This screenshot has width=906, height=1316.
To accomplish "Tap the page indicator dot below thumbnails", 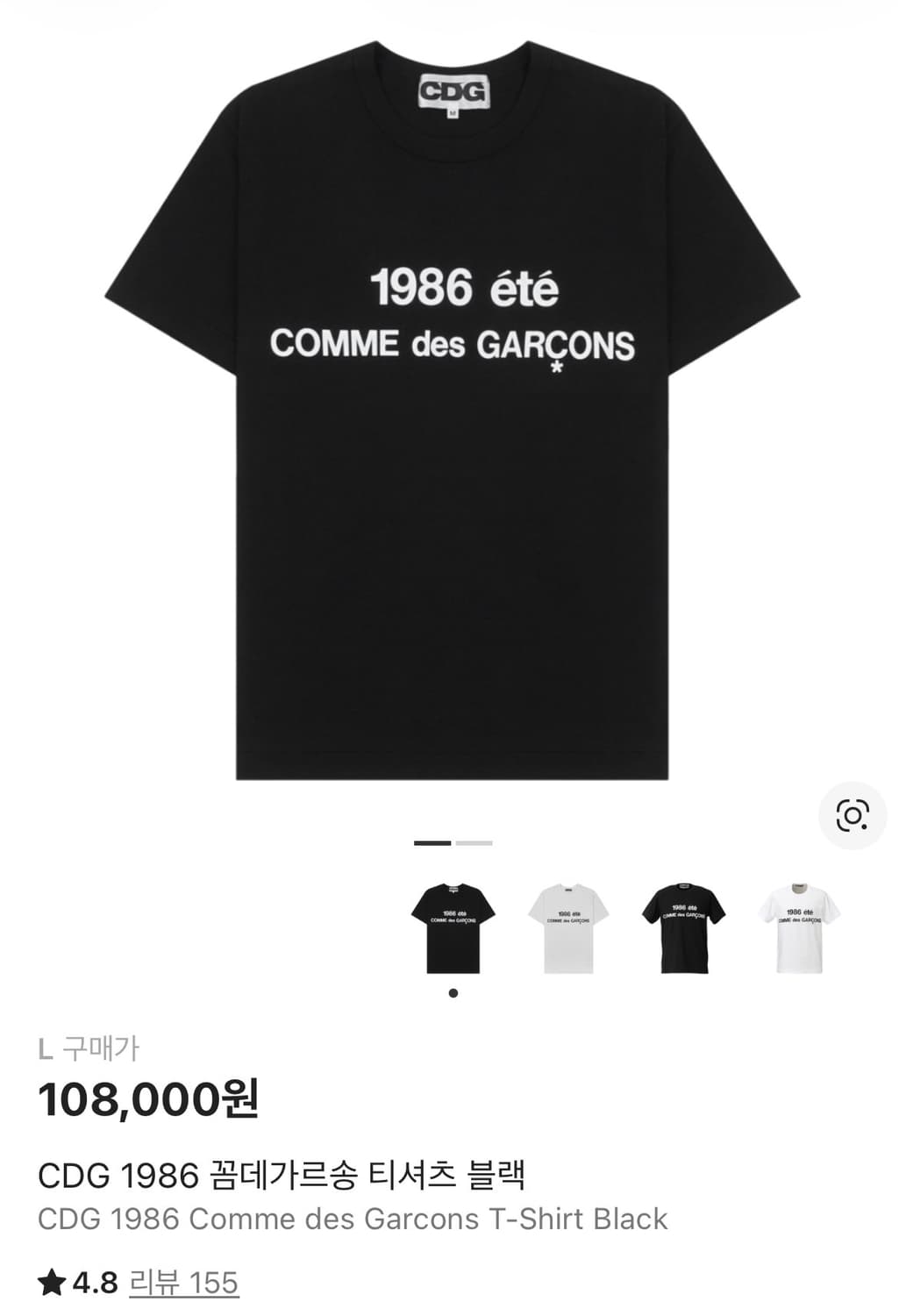I will [453, 992].
